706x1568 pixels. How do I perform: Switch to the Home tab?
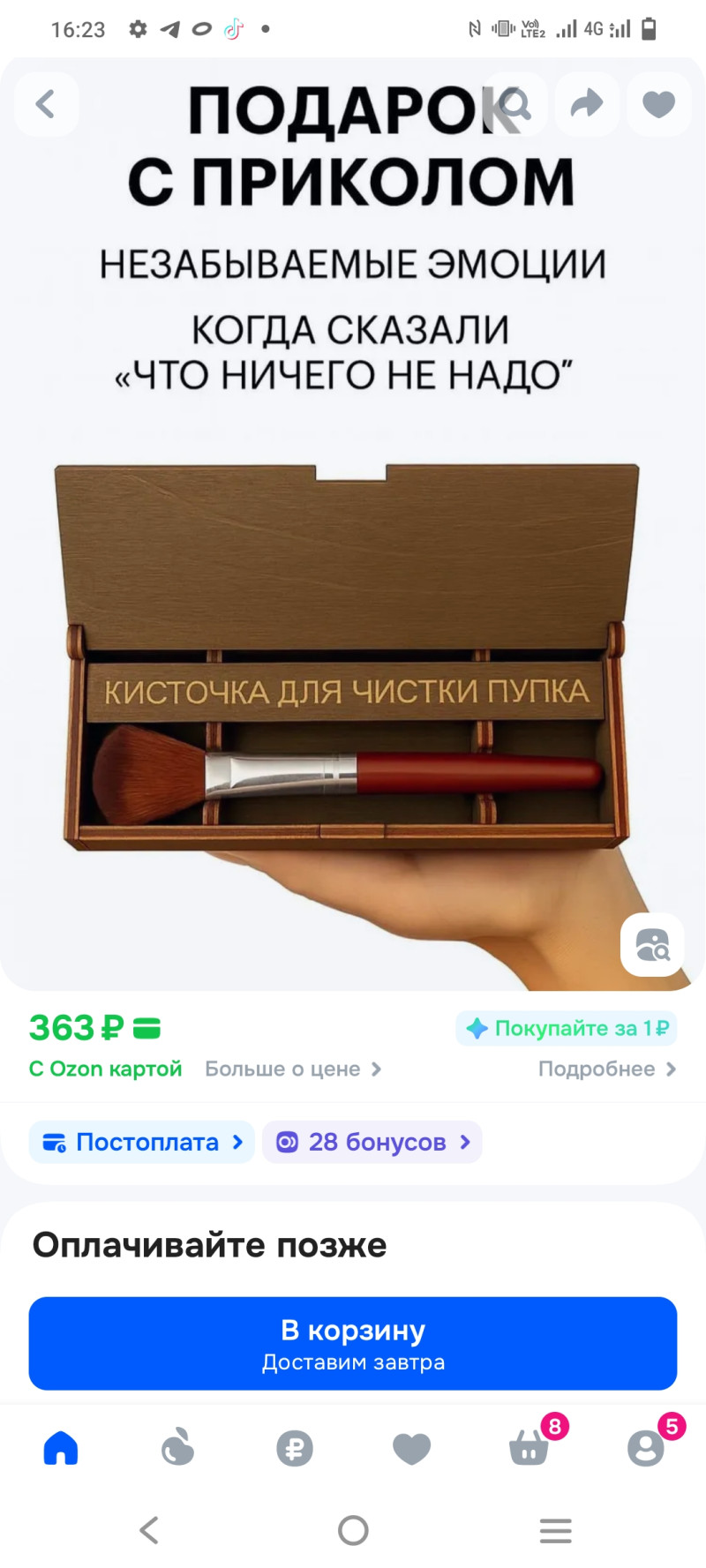(61, 1448)
